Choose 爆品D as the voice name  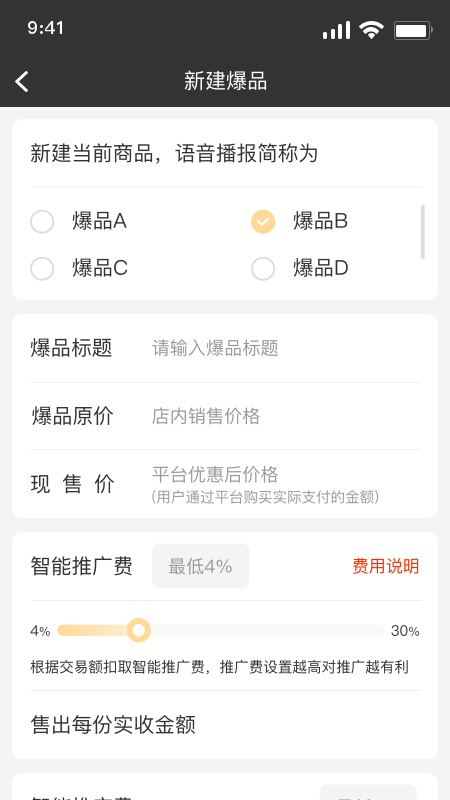[x=263, y=268]
